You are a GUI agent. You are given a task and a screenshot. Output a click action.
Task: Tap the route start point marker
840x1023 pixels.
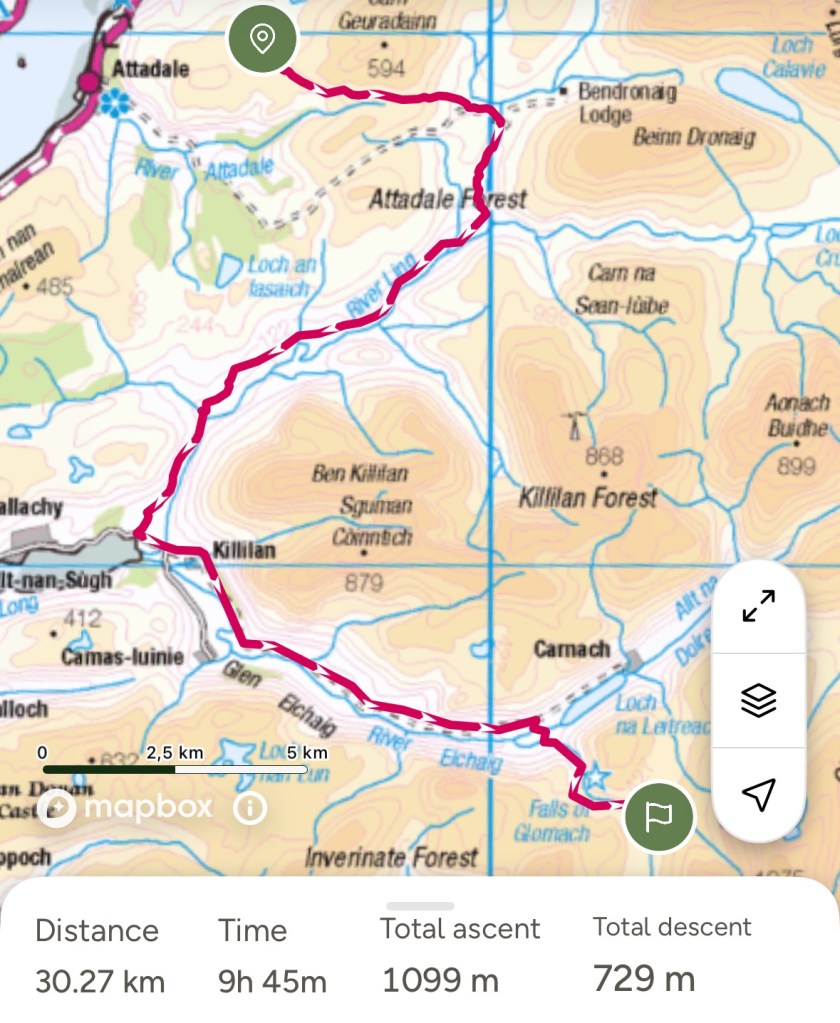click(262, 40)
